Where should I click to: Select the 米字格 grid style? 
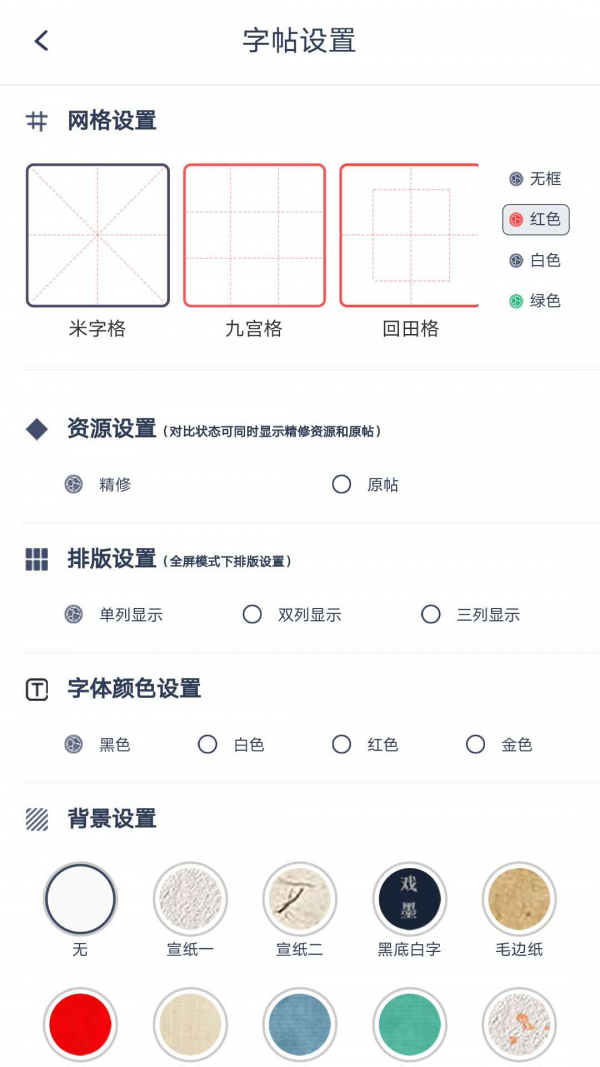coord(98,235)
